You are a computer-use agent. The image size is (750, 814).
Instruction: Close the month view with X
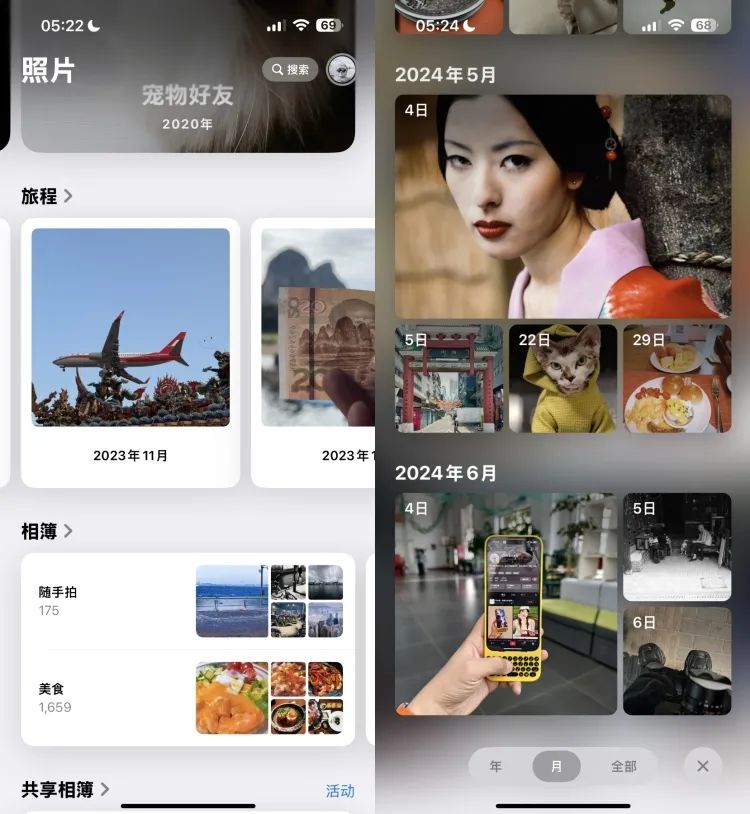pyautogui.click(x=703, y=766)
